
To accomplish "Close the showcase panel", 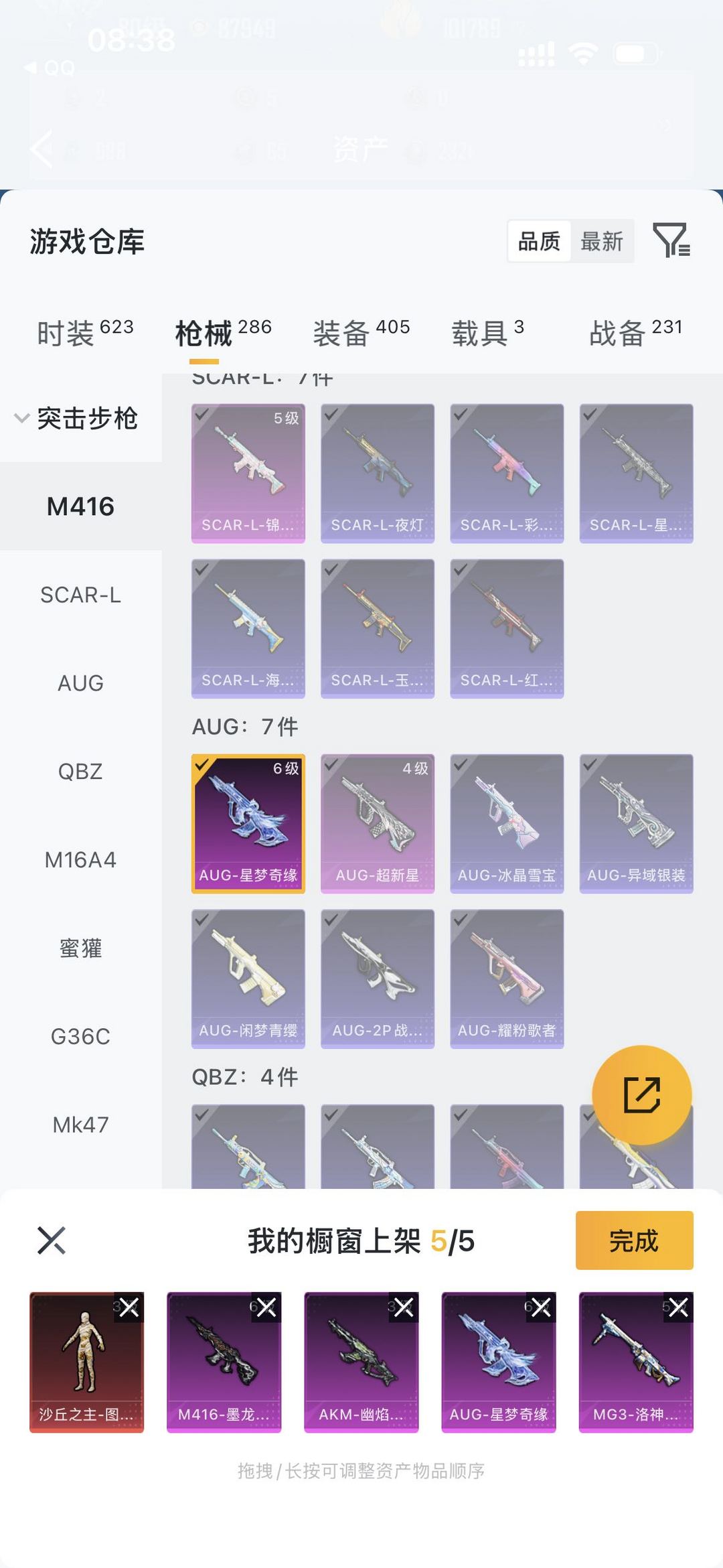I will [x=52, y=1240].
